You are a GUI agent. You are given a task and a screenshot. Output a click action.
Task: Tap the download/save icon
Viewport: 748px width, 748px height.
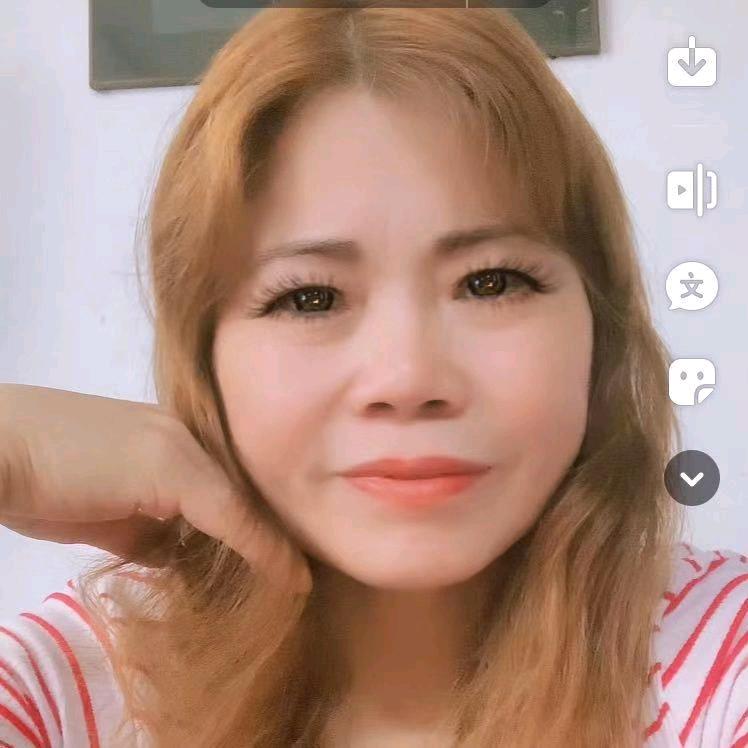tap(692, 63)
